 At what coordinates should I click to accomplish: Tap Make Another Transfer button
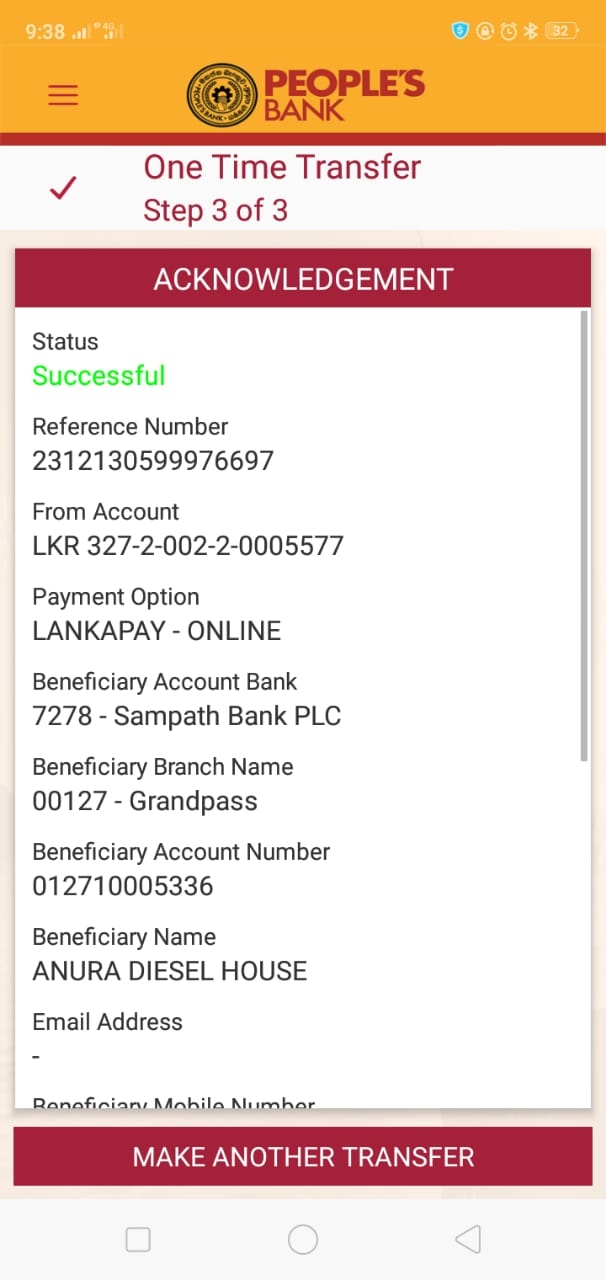(x=303, y=1157)
